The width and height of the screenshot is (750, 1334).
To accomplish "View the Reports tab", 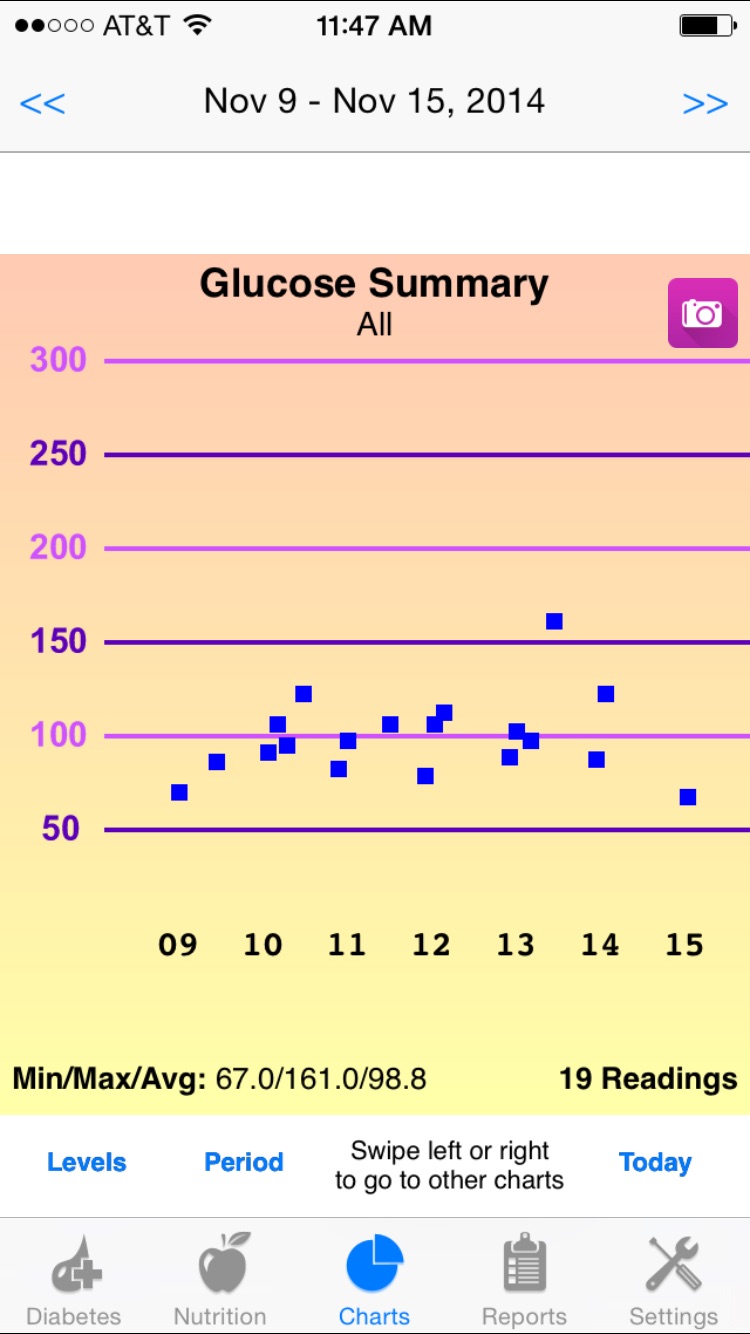I will point(524,1278).
